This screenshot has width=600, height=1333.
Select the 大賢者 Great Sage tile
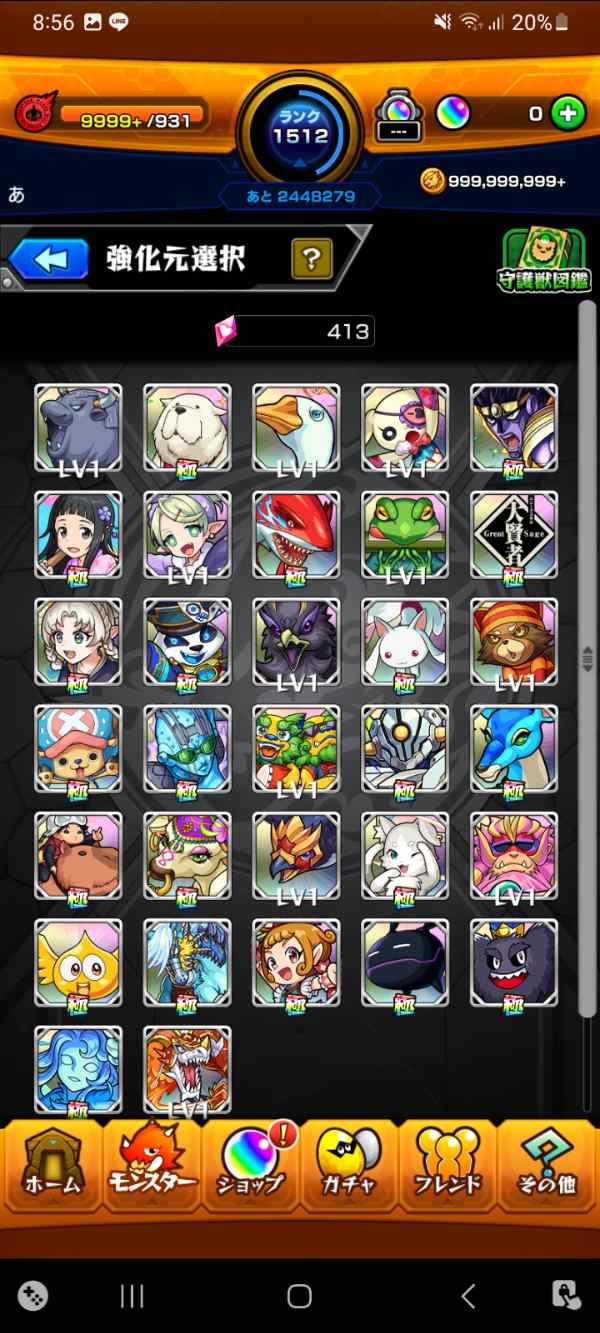pyautogui.click(x=513, y=534)
